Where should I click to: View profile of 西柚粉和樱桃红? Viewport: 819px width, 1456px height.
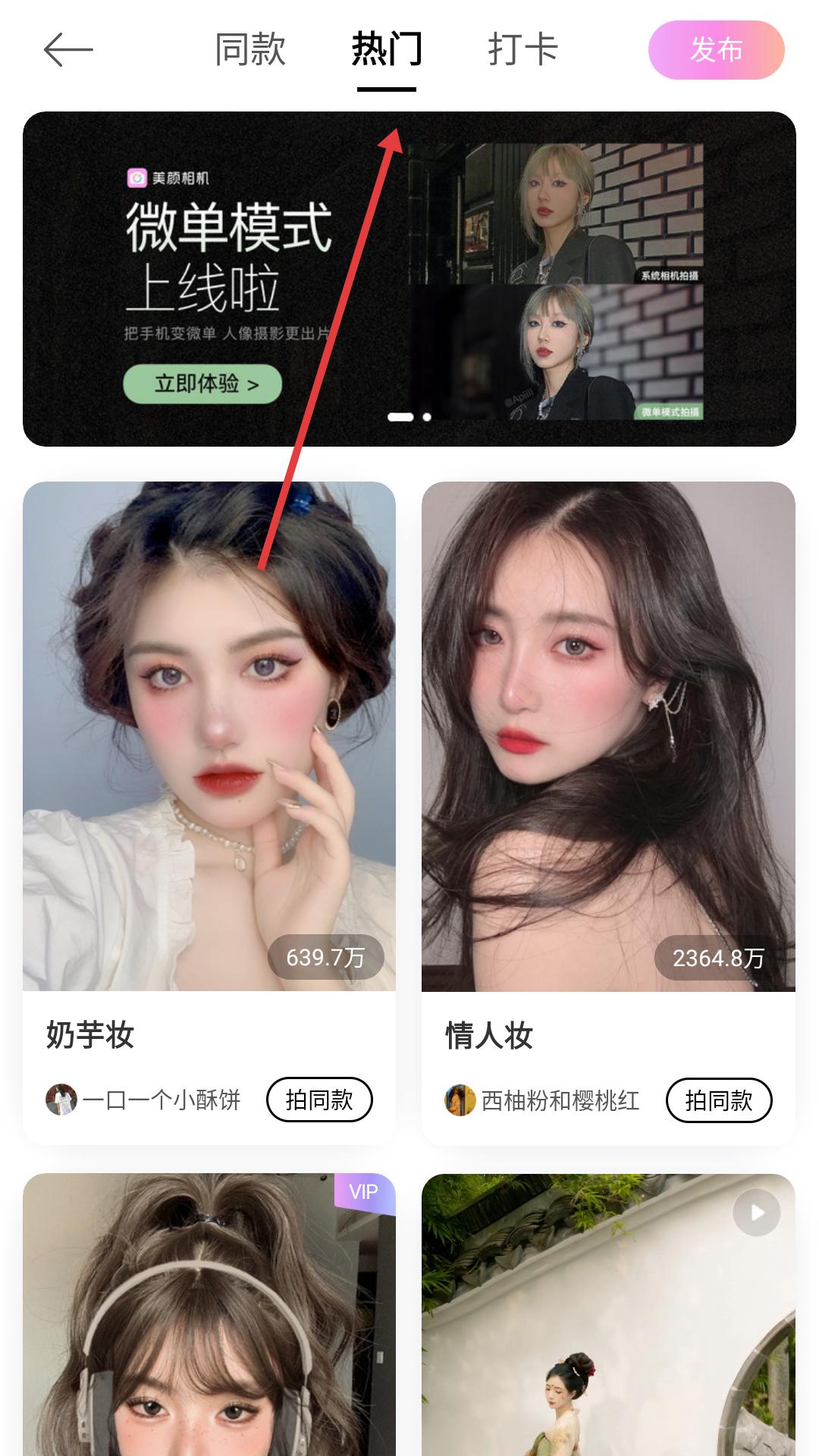coord(543,1100)
